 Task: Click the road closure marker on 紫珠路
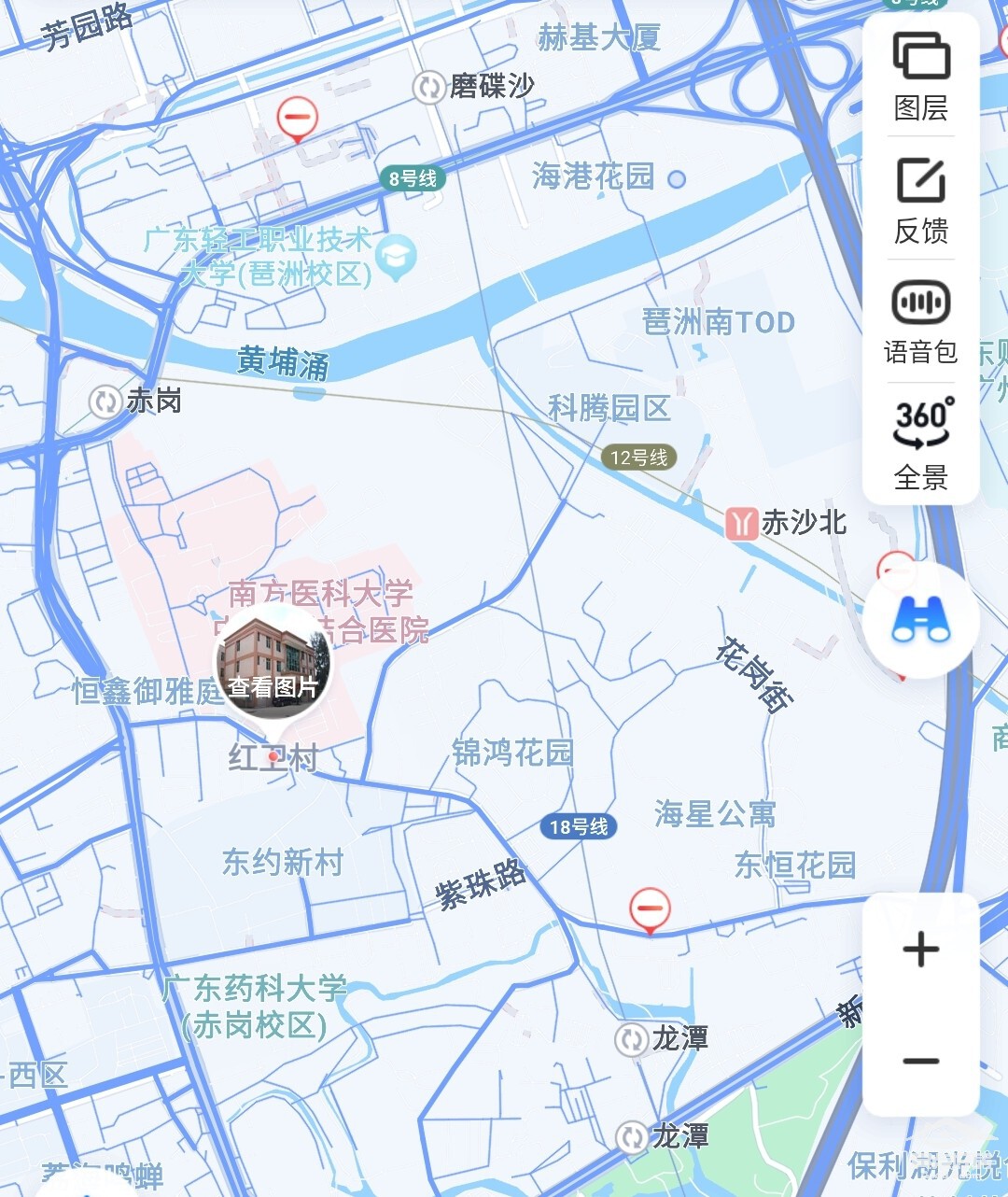648,907
